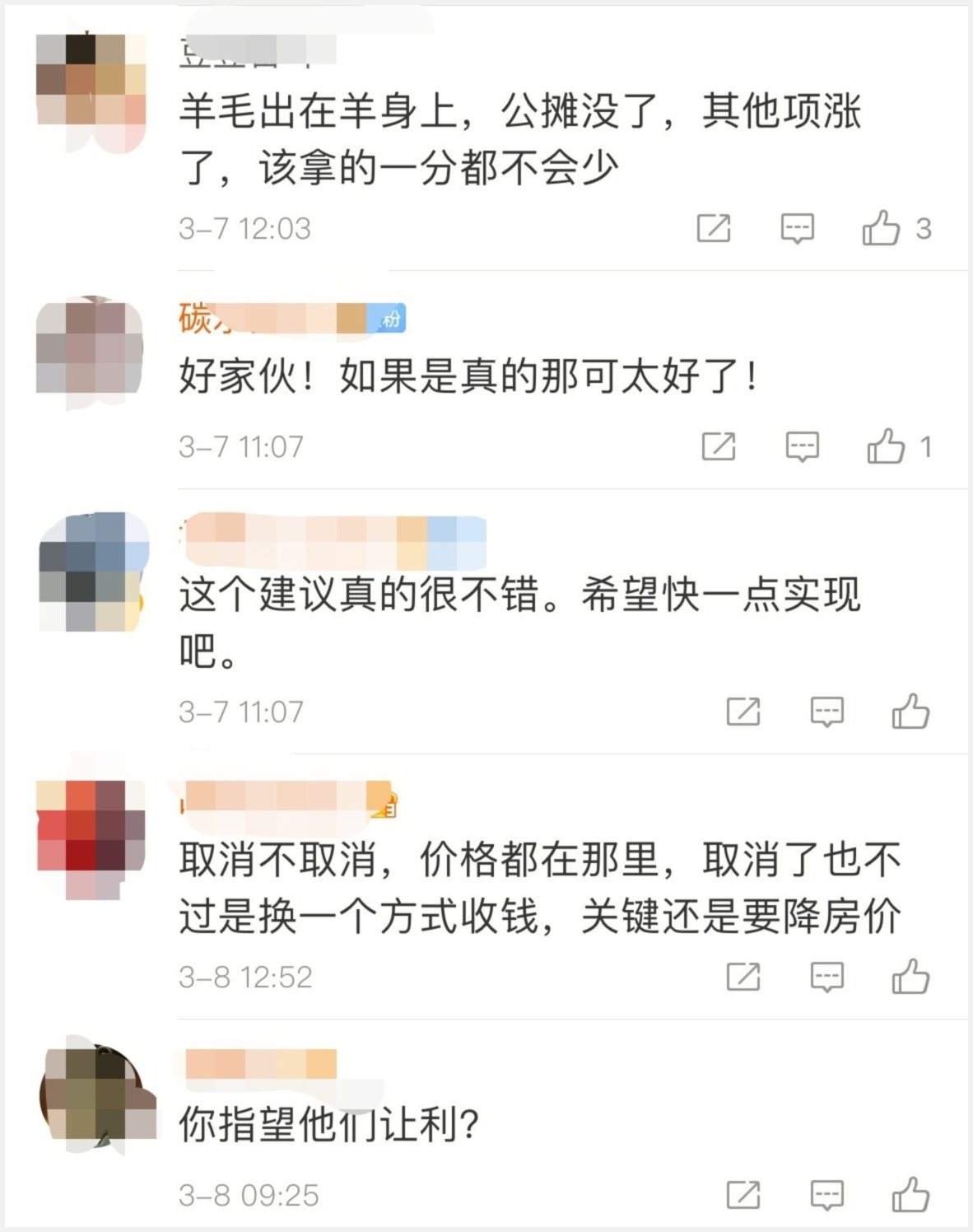
Task: Reply to the comment starting with 取消不取消
Action: pos(826,977)
